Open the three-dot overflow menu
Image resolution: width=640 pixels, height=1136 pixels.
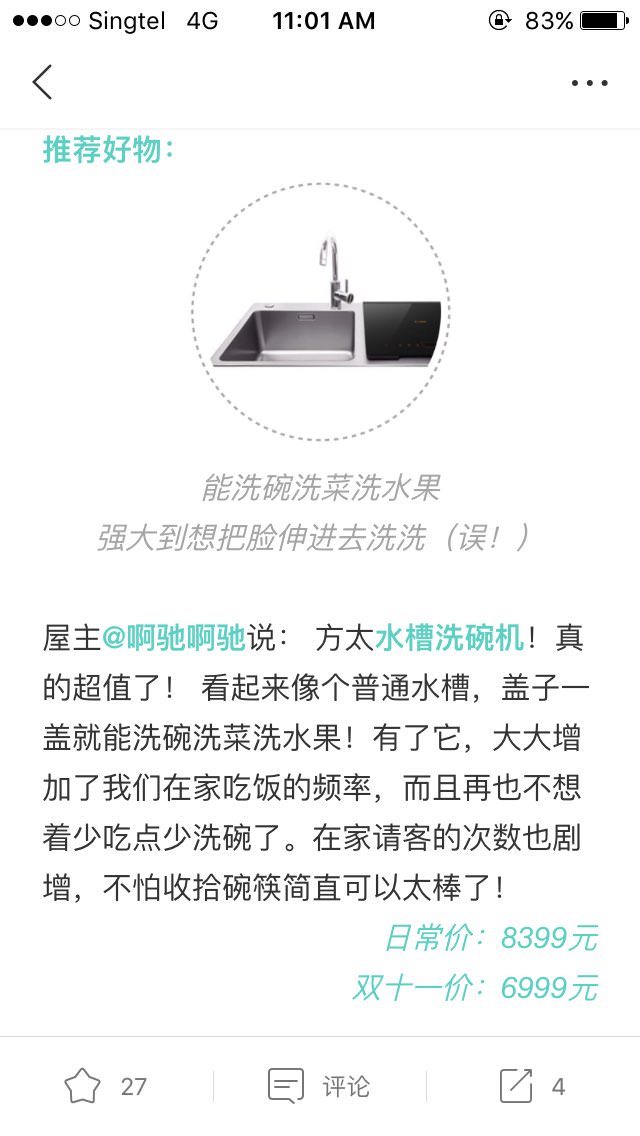pyautogui.click(x=589, y=83)
